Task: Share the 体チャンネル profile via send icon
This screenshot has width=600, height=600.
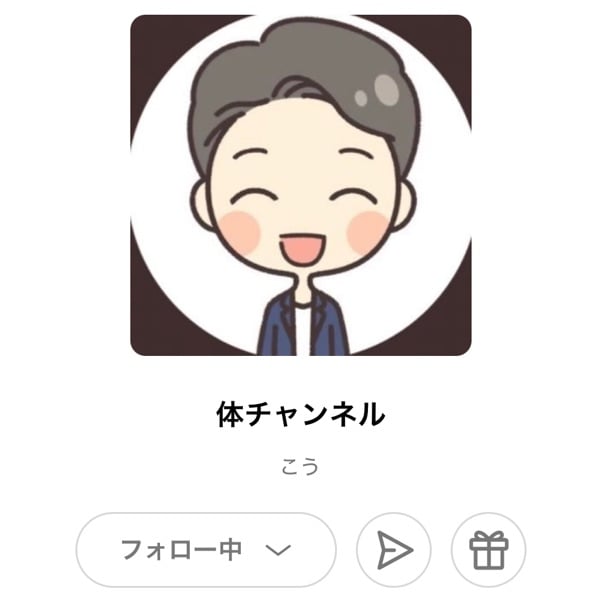Action: 394,550
